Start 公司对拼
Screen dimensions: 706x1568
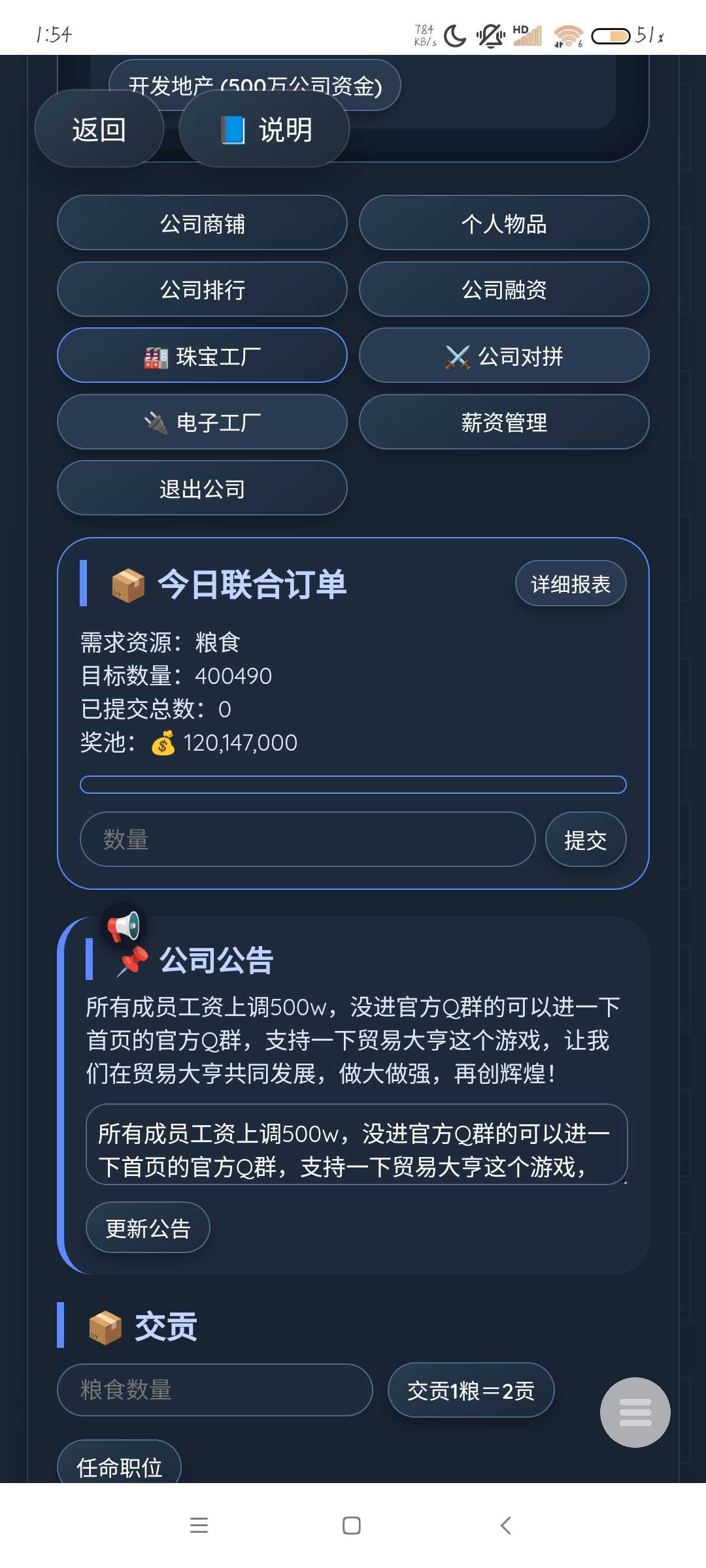click(x=504, y=356)
